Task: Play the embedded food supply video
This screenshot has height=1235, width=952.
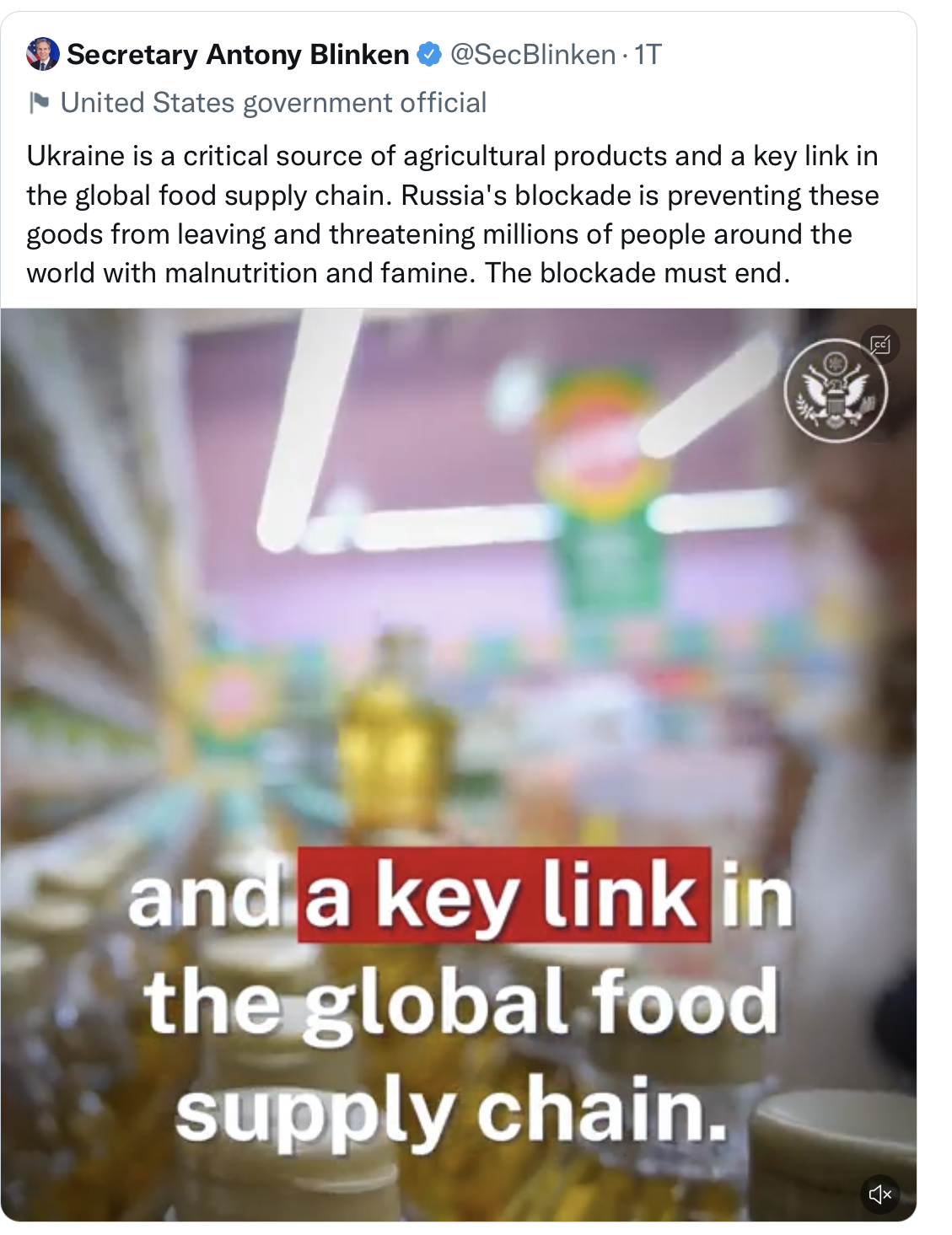Action: coord(458,674)
